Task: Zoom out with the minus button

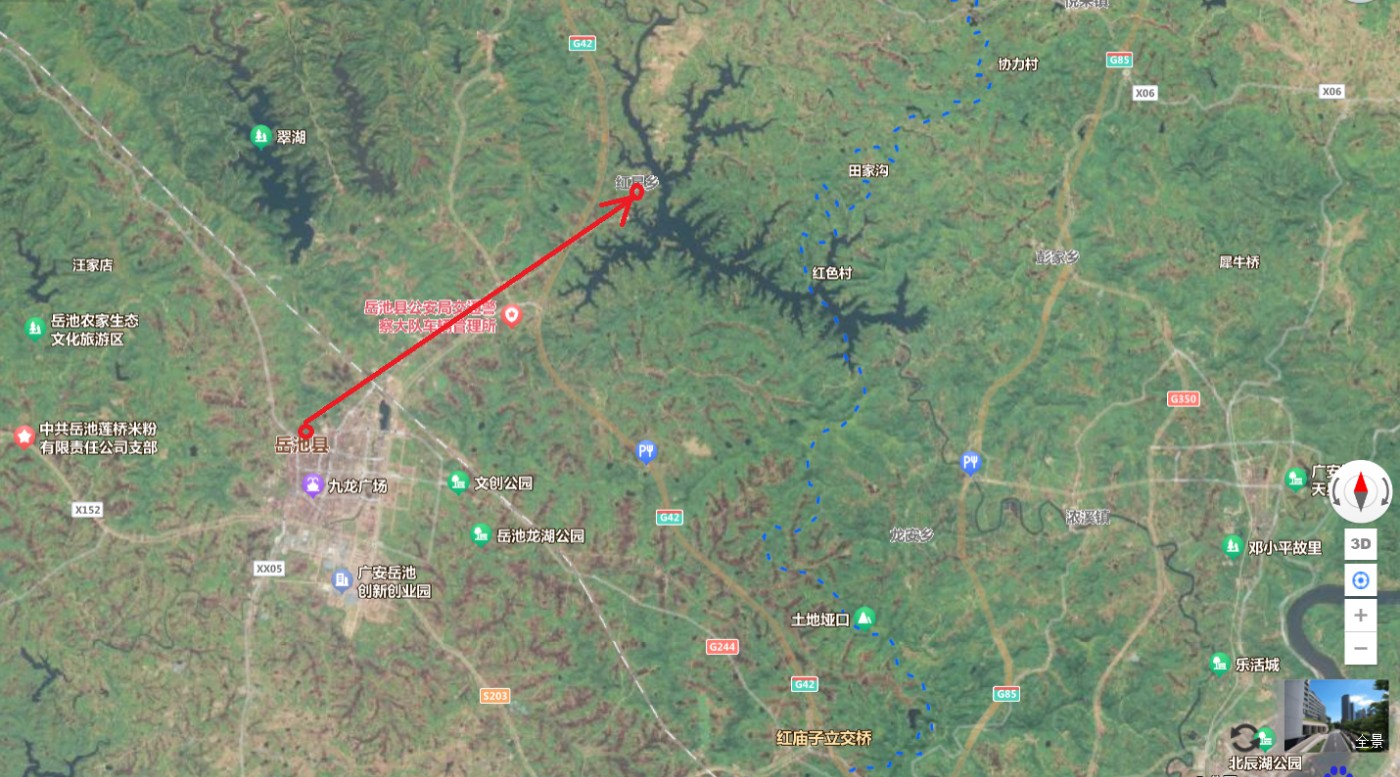Action: (1360, 648)
